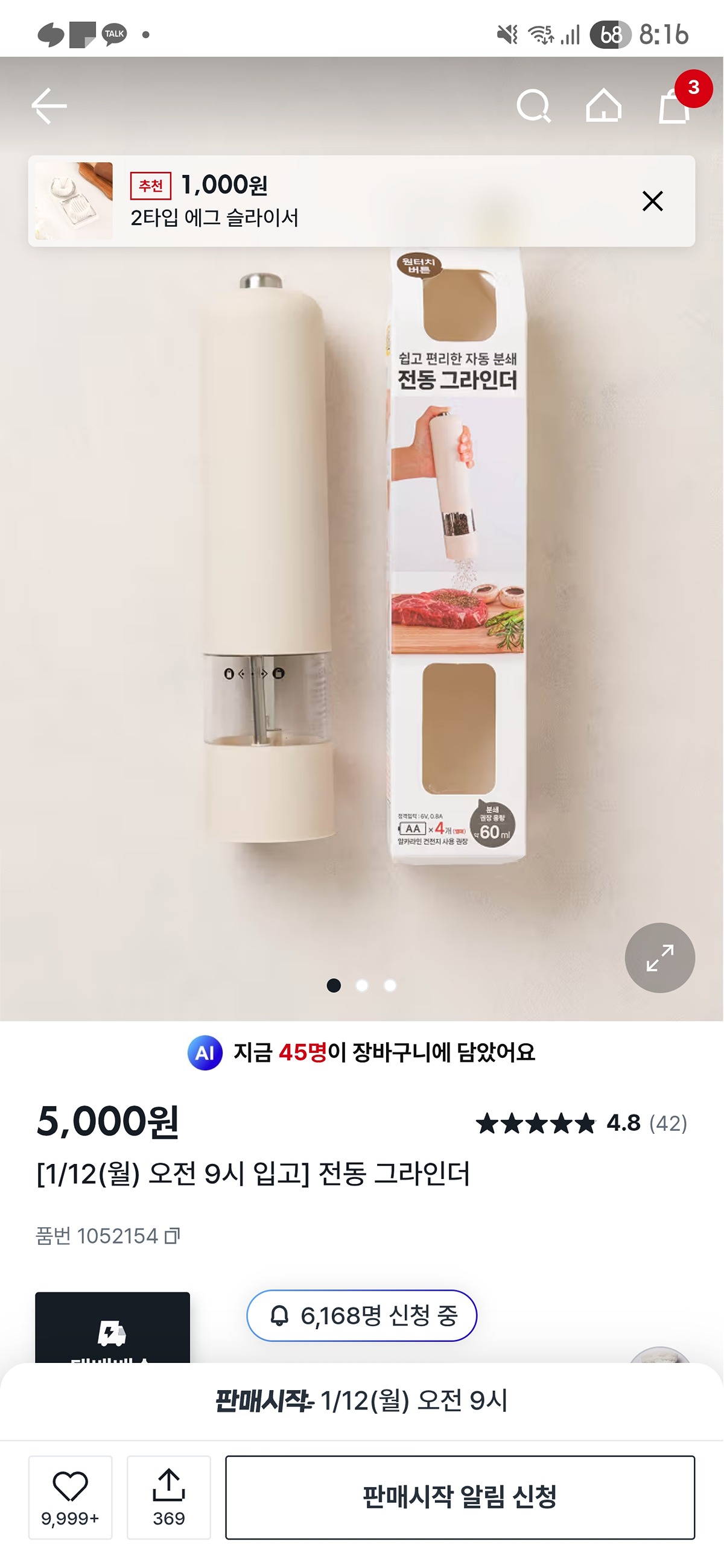
Task: Go back using the top arrow
Action: point(49,107)
